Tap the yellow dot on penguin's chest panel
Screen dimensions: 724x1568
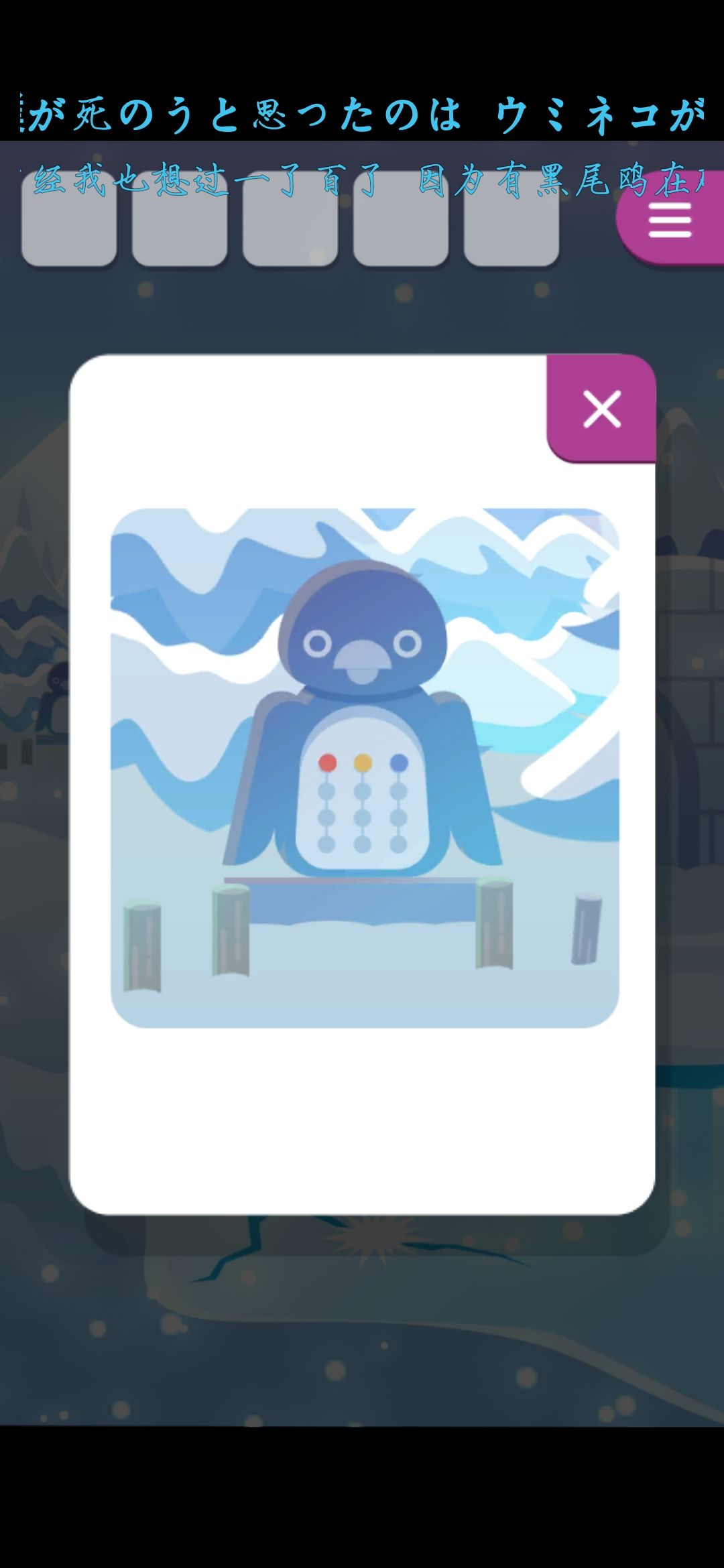tap(363, 763)
